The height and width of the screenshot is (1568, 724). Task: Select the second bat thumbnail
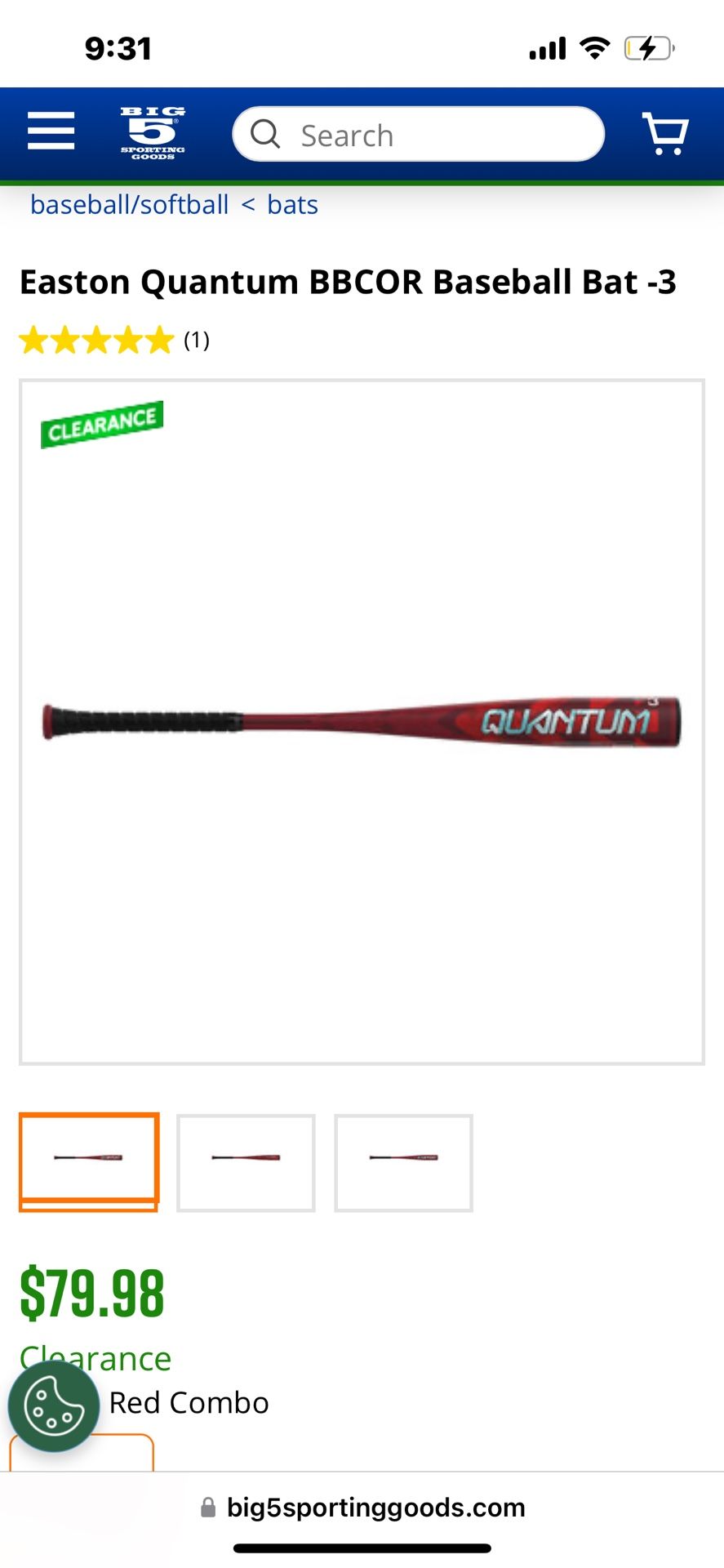pos(246,1162)
